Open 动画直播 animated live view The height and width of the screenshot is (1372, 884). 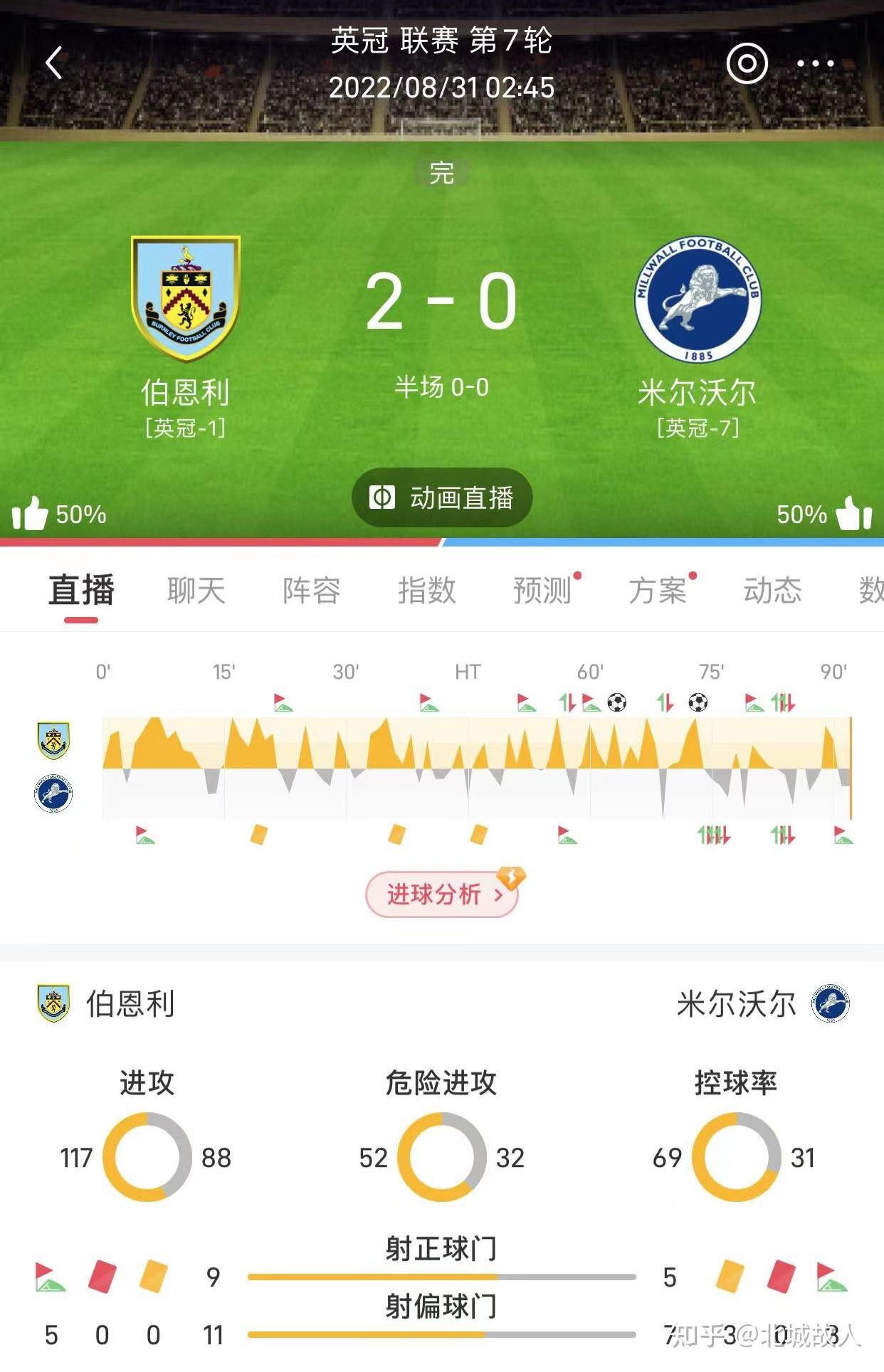tap(442, 497)
